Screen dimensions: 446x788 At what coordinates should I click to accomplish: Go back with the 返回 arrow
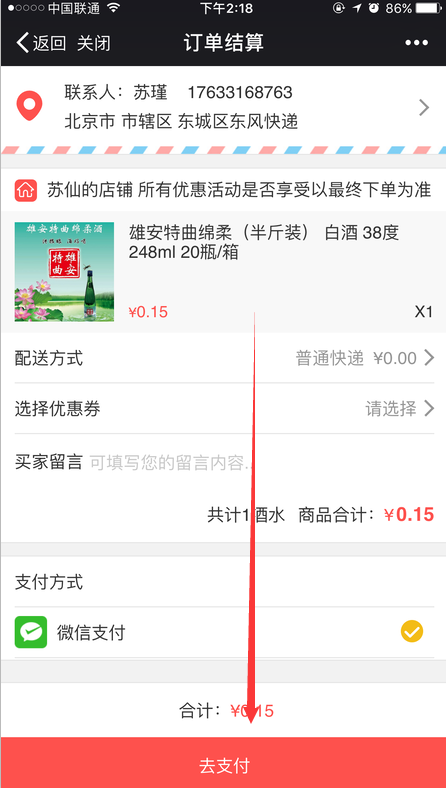click(41, 43)
